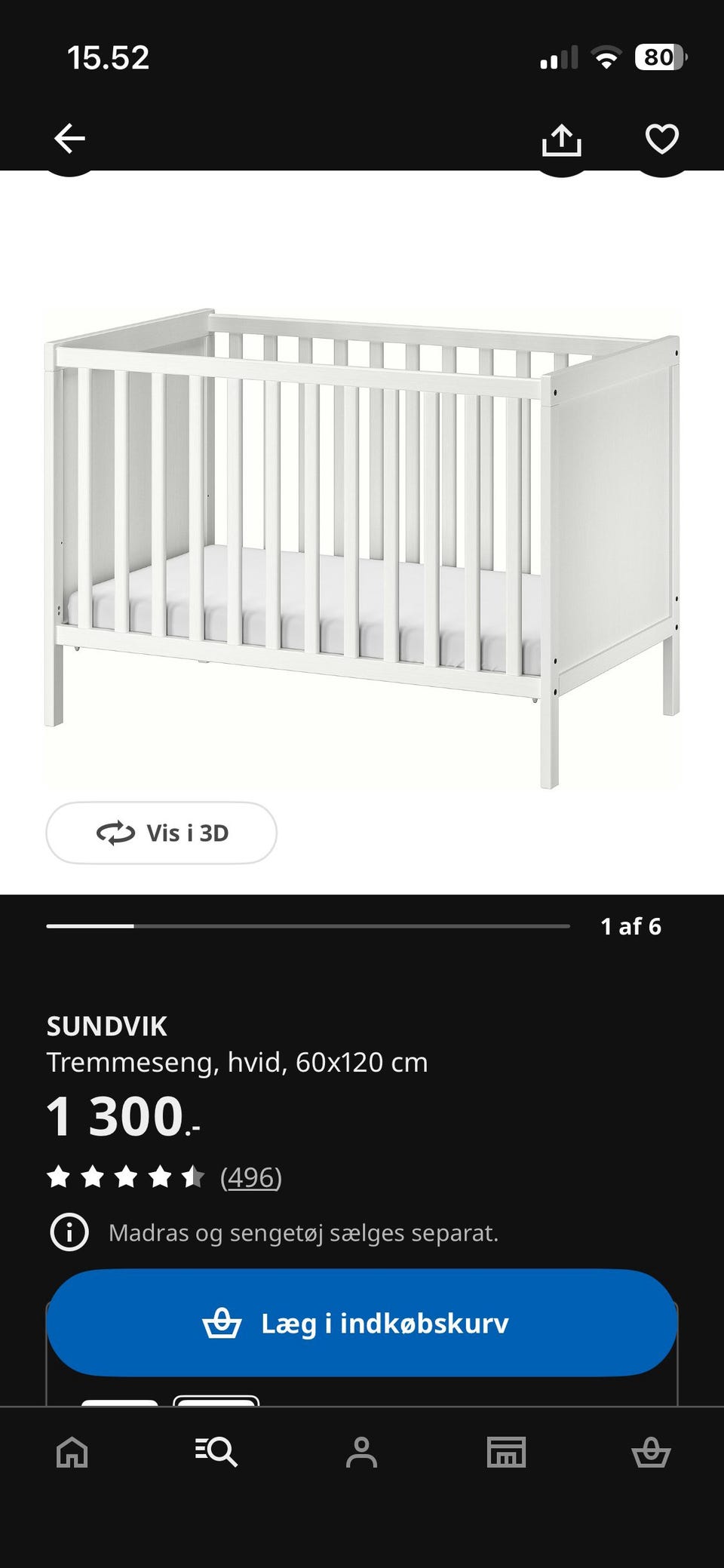Add the crib to favorites with heart
This screenshot has height=1568, width=724.
(x=662, y=139)
